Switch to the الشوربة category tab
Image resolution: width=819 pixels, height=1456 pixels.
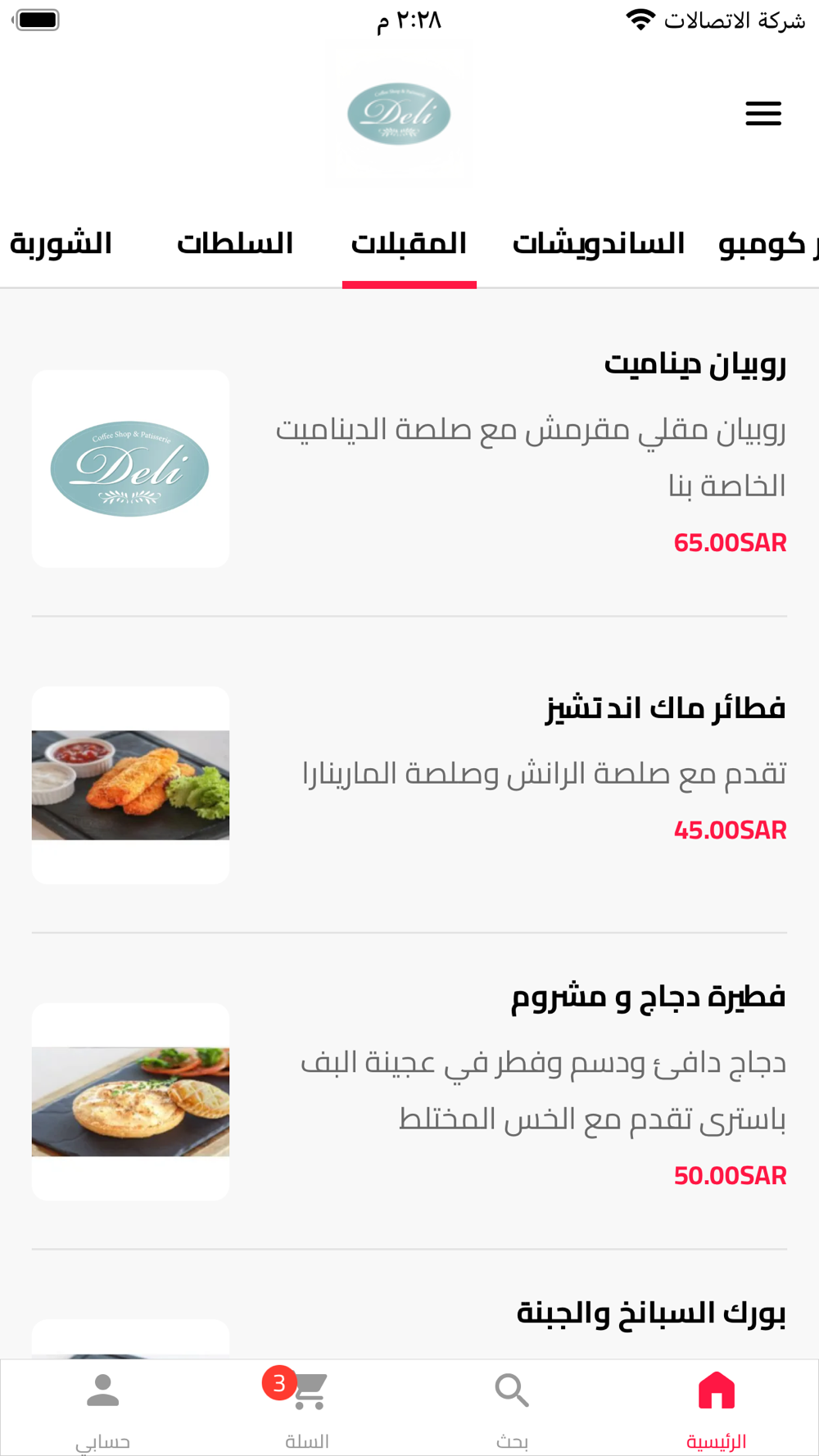[x=61, y=243]
